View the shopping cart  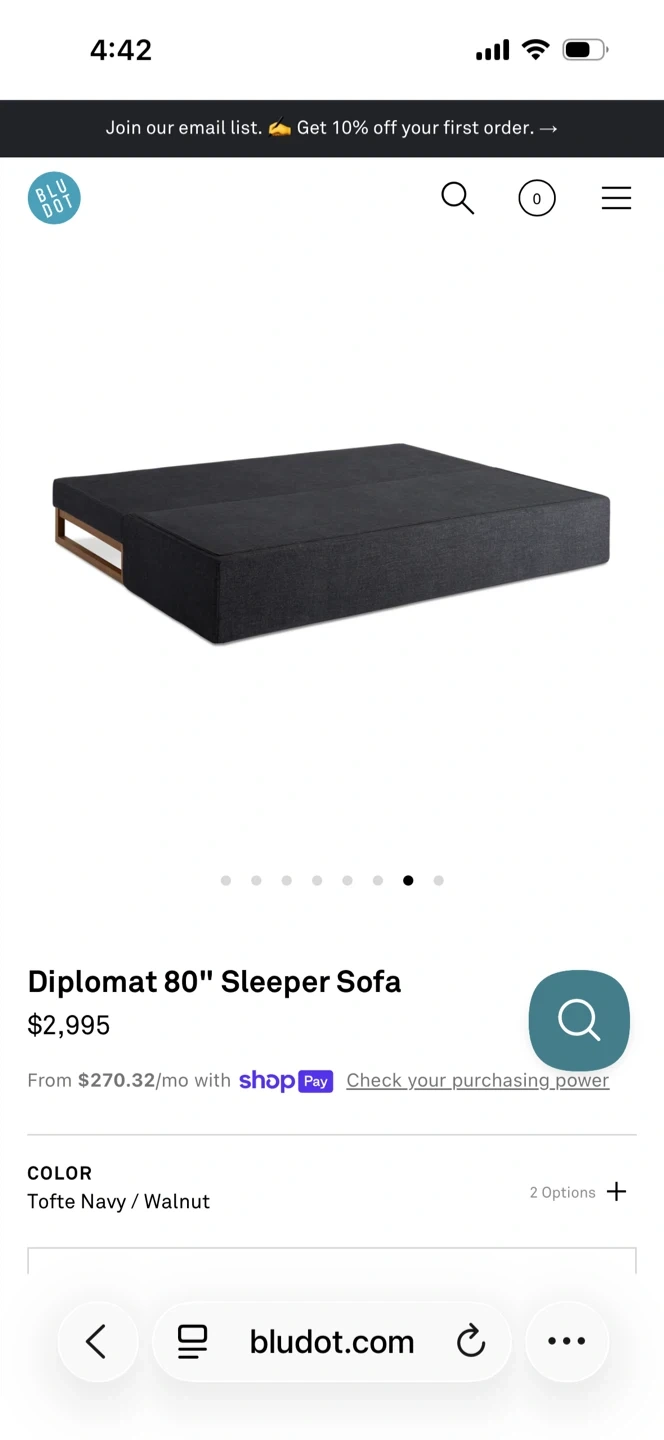pos(536,198)
